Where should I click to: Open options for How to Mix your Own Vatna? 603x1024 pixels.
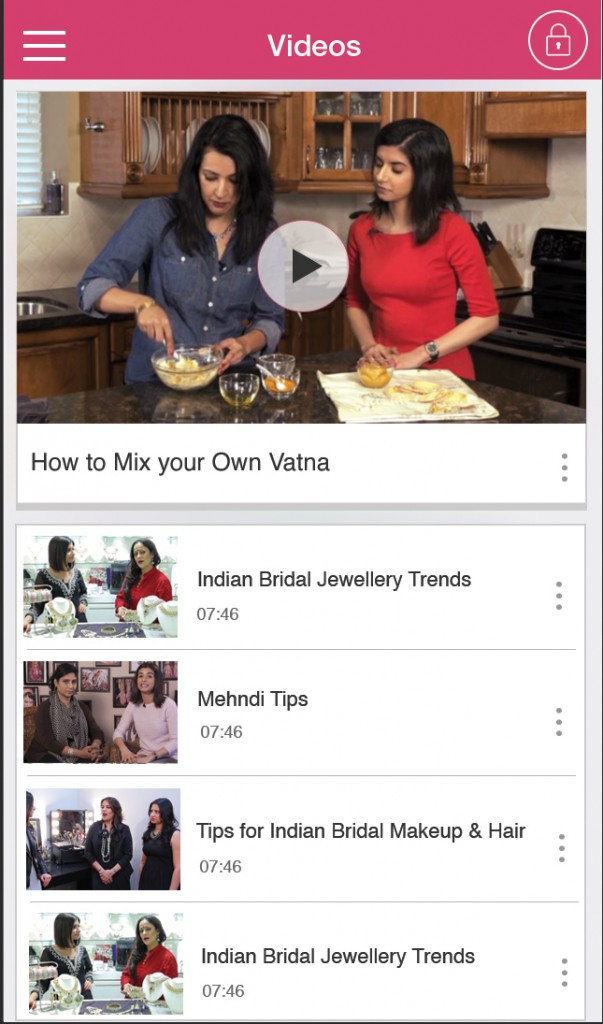pos(564,468)
